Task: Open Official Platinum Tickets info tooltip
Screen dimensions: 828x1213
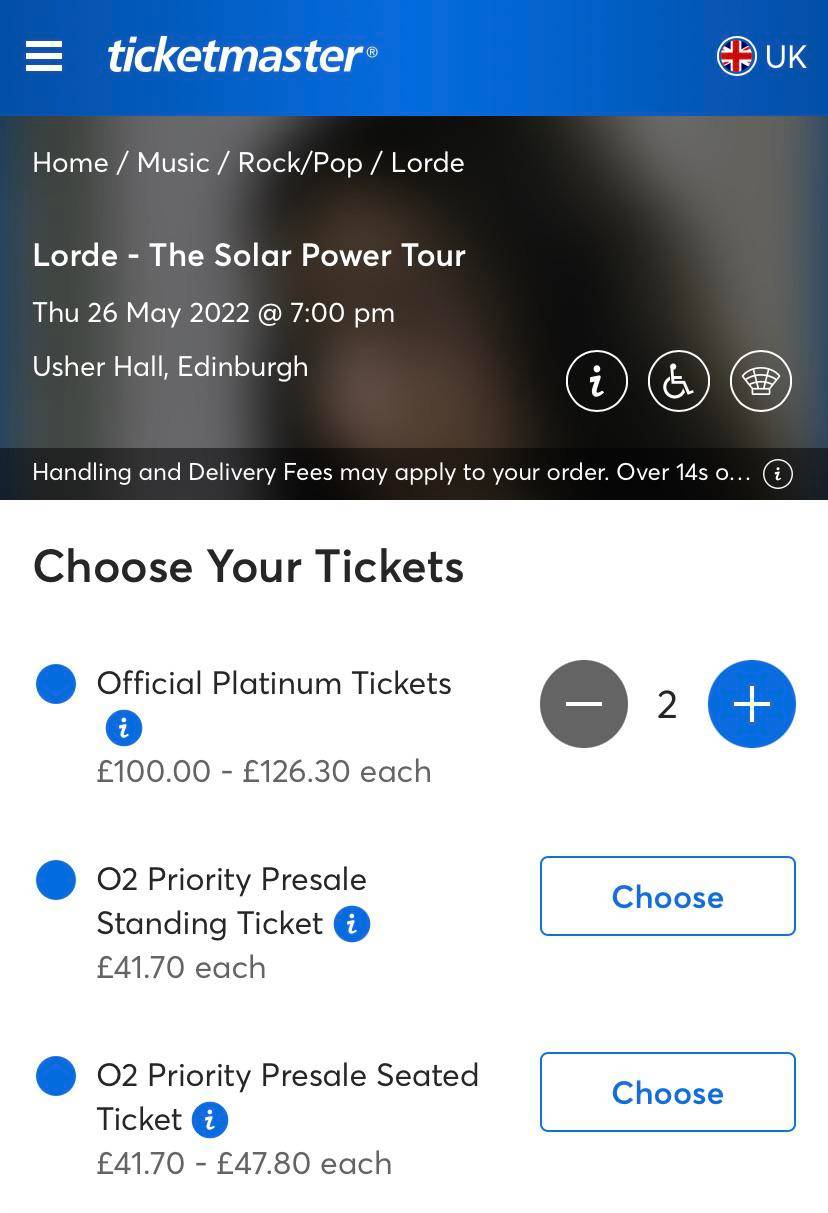Action: coord(123,728)
